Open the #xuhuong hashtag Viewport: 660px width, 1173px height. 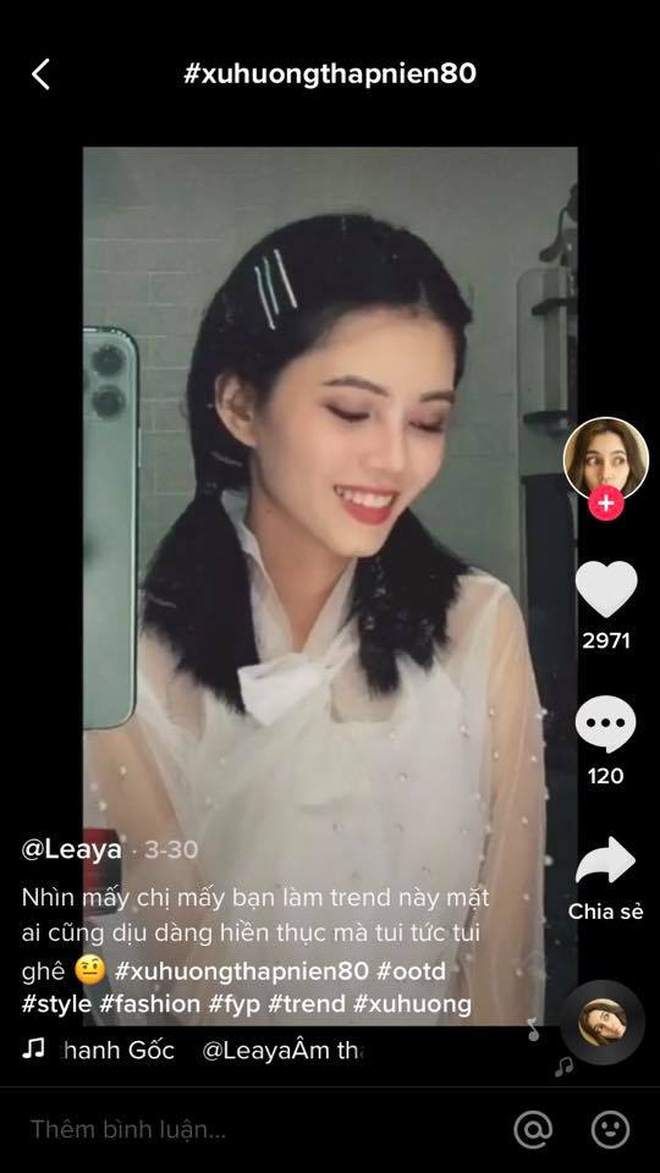(412, 1004)
